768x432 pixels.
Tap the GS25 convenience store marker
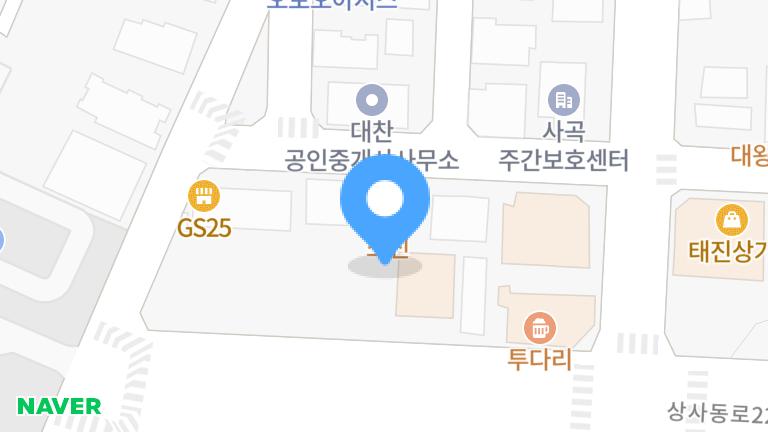204,196
